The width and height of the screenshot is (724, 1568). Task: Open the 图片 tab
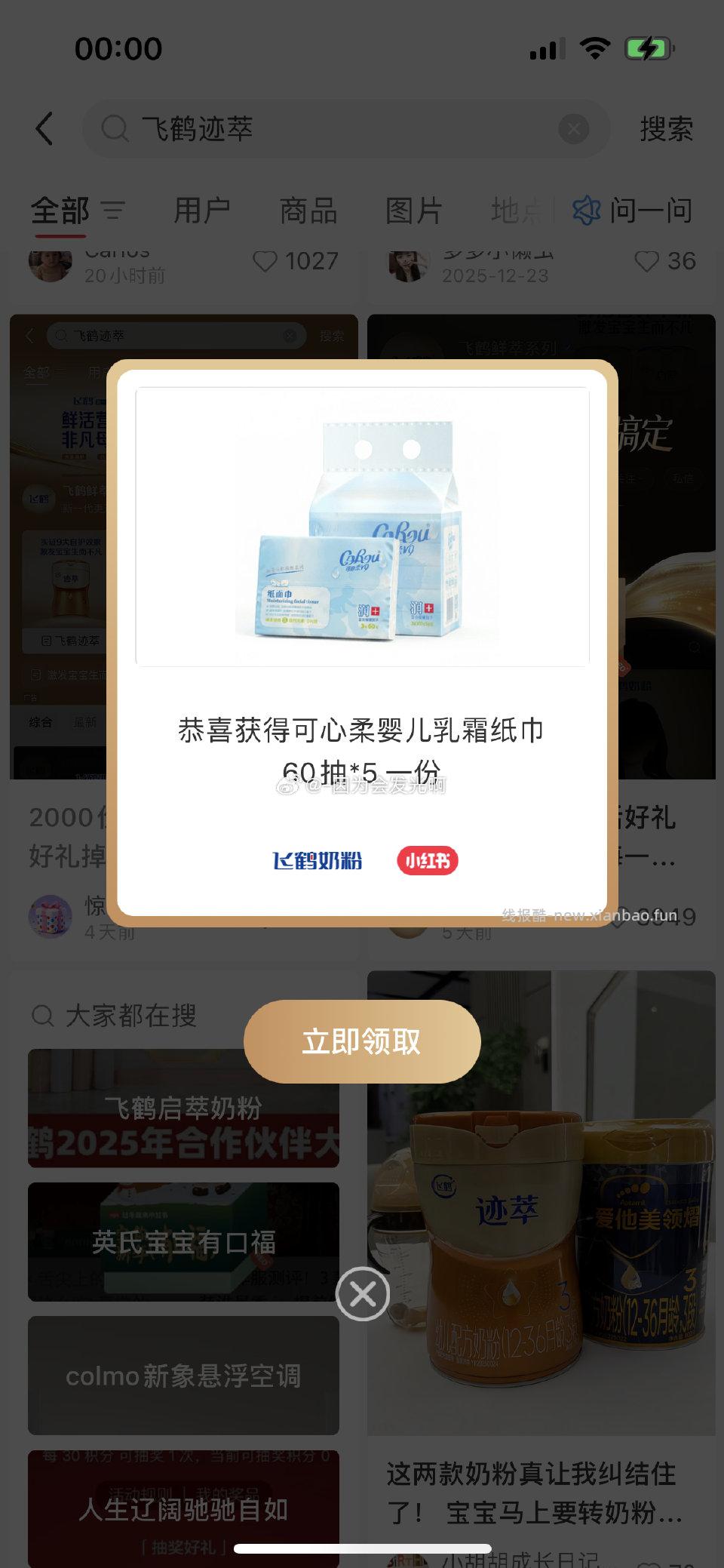coord(411,211)
